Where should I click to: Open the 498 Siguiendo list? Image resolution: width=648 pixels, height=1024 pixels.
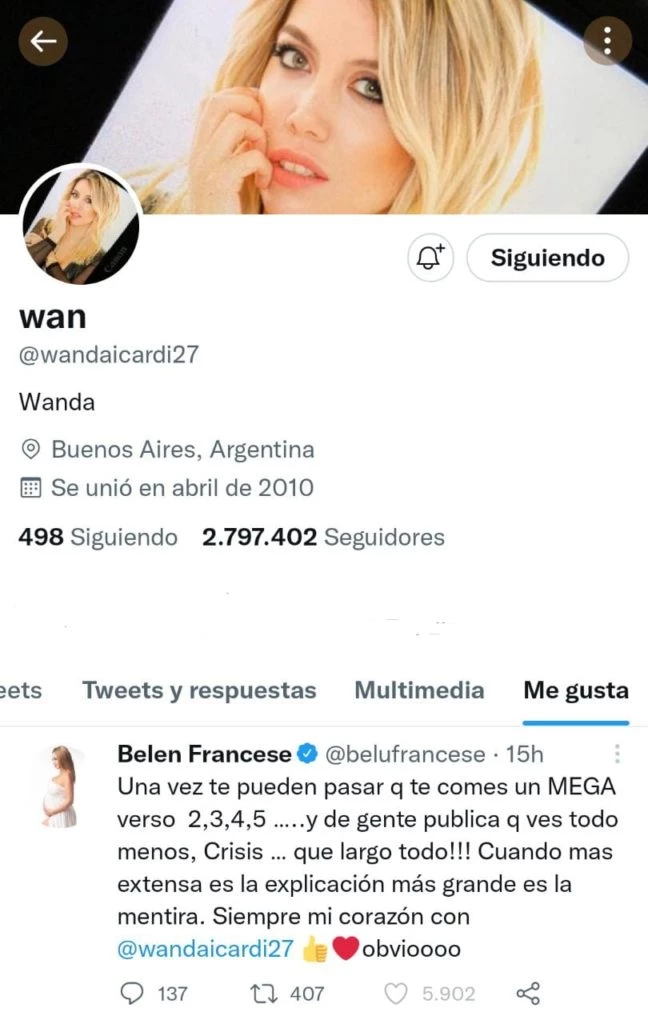click(98, 537)
